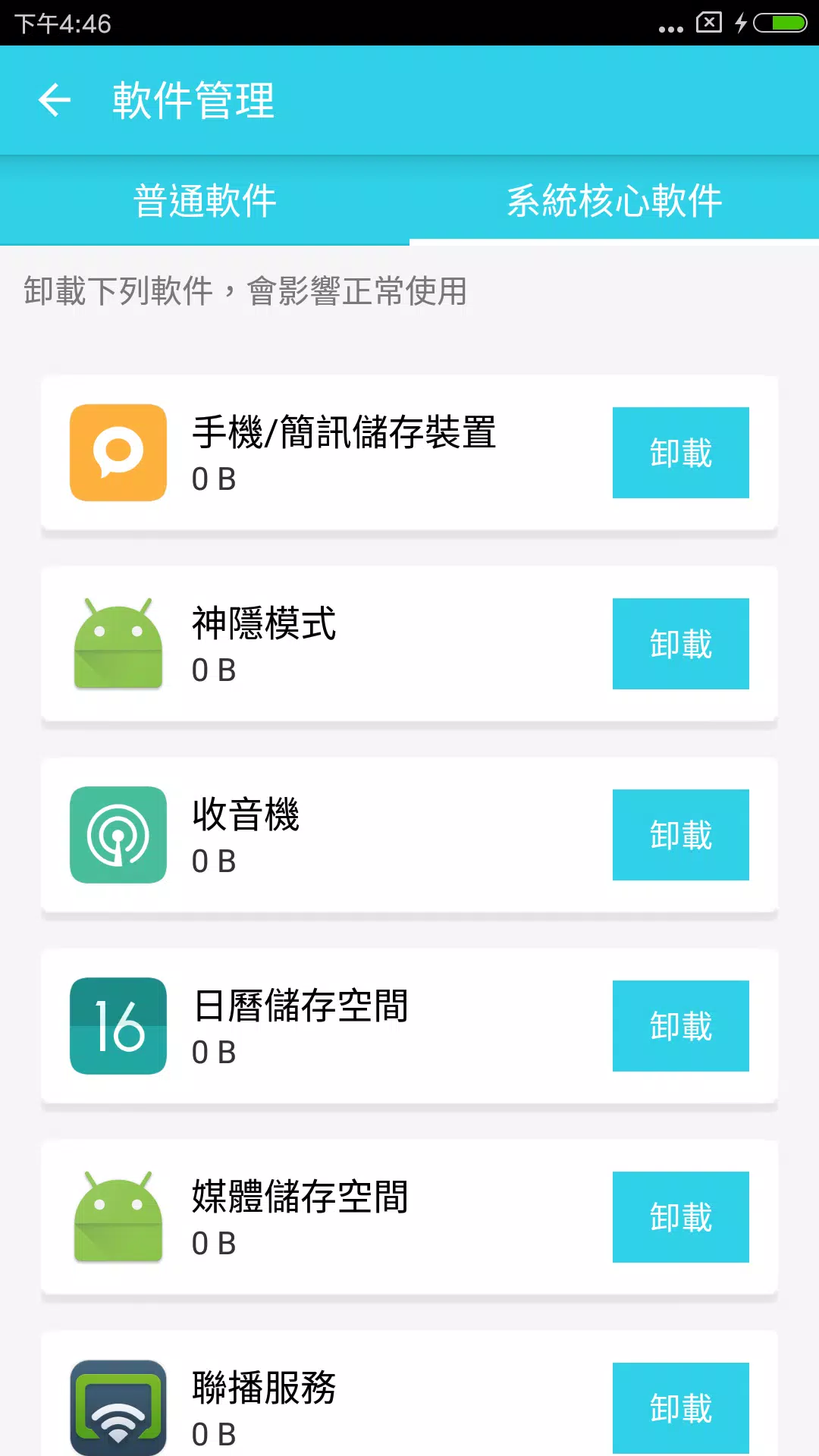Screen dimensions: 819x1456
Task: Tap 卸載 for 神隱模式
Action: (x=681, y=644)
